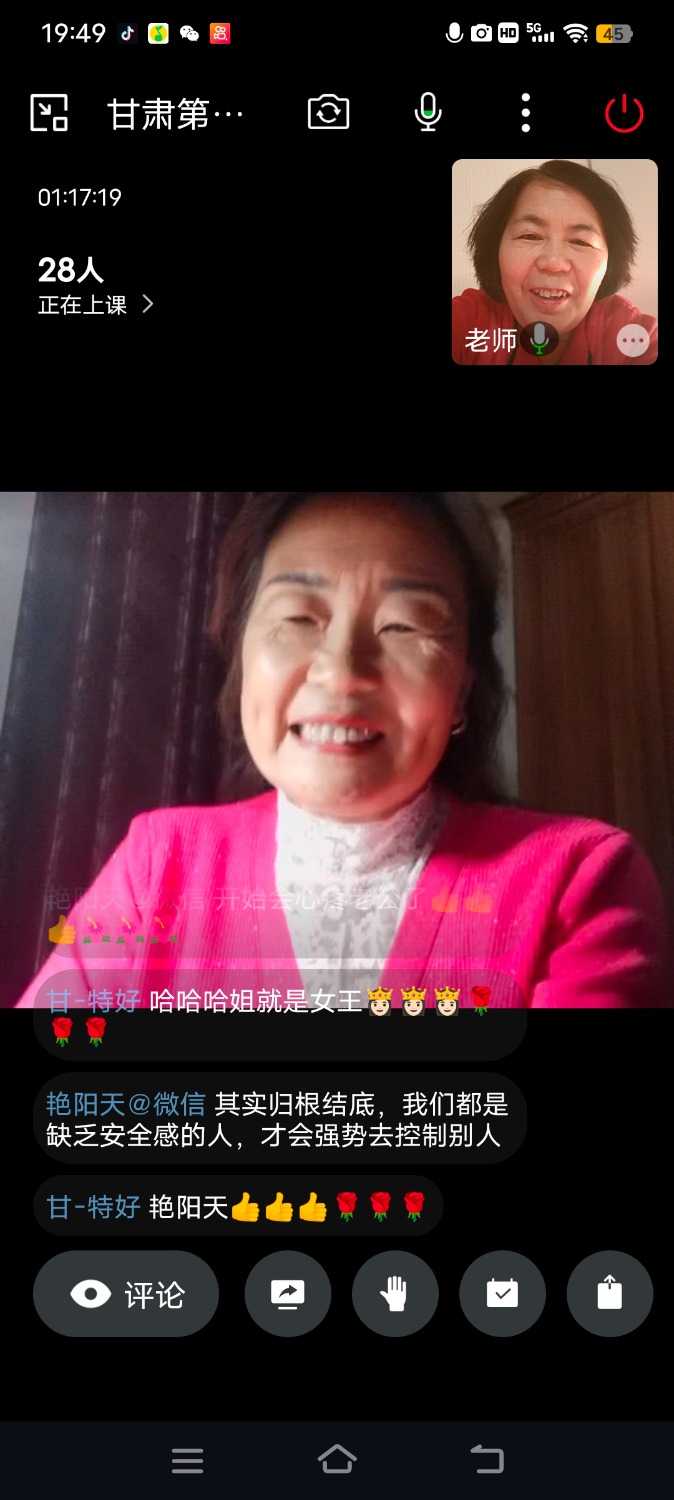This screenshot has height=1500, width=674.
Task: Go back with the system back button
Action: [487, 1460]
